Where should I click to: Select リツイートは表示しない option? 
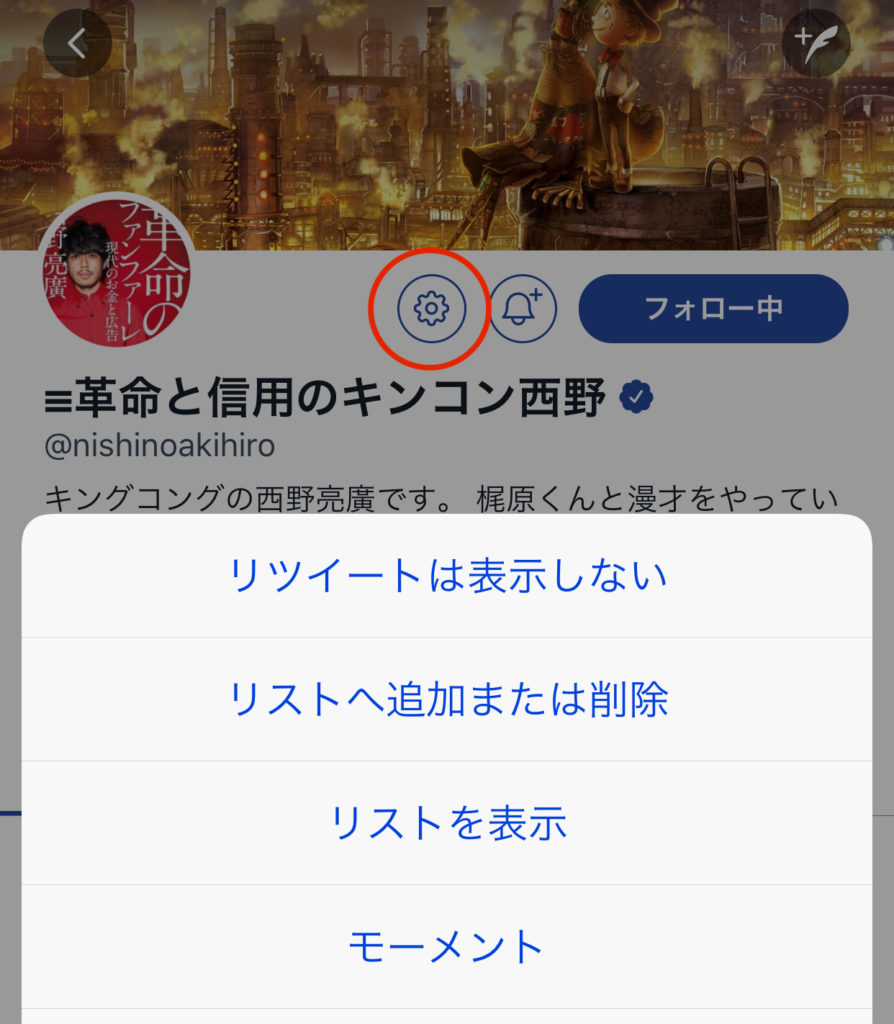(447, 576)
